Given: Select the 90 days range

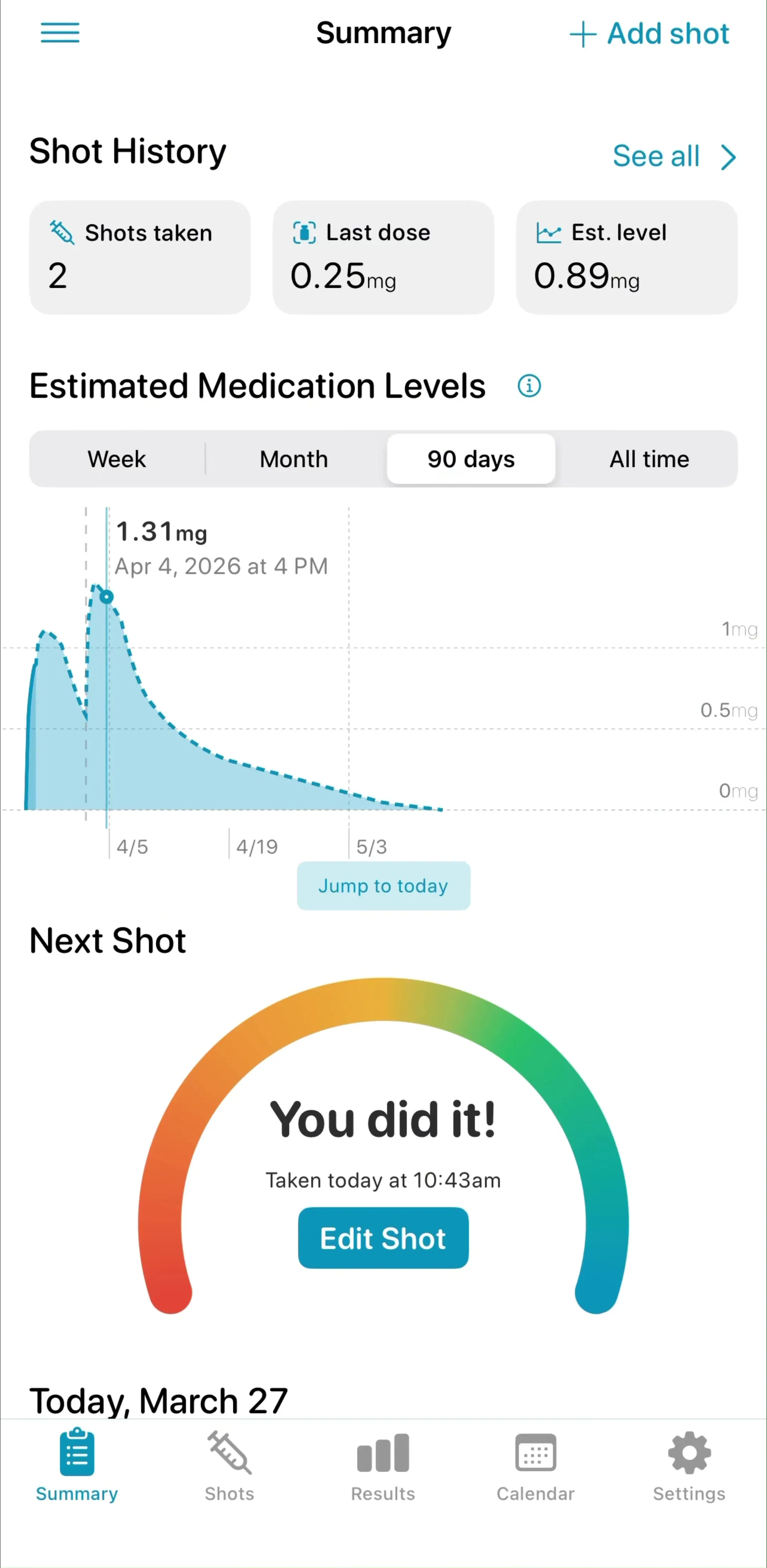Looking at the screenshot, I should tap(471, 459).
